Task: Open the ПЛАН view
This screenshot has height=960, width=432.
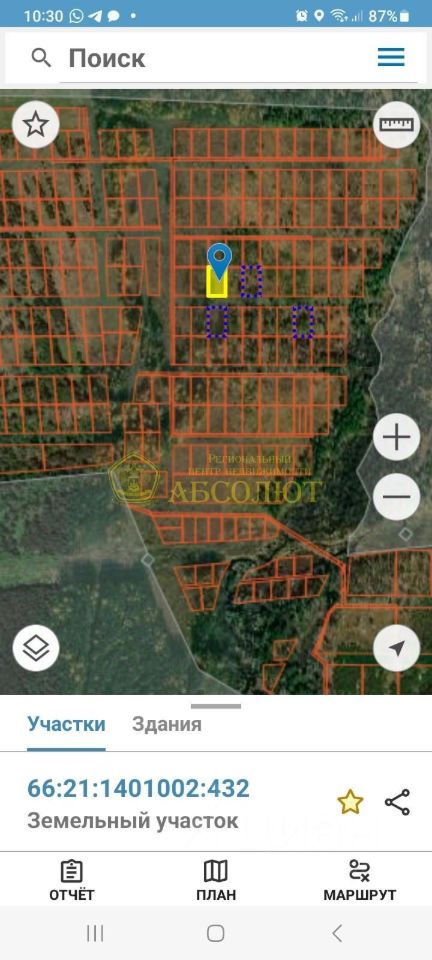Action: (215, 880)
